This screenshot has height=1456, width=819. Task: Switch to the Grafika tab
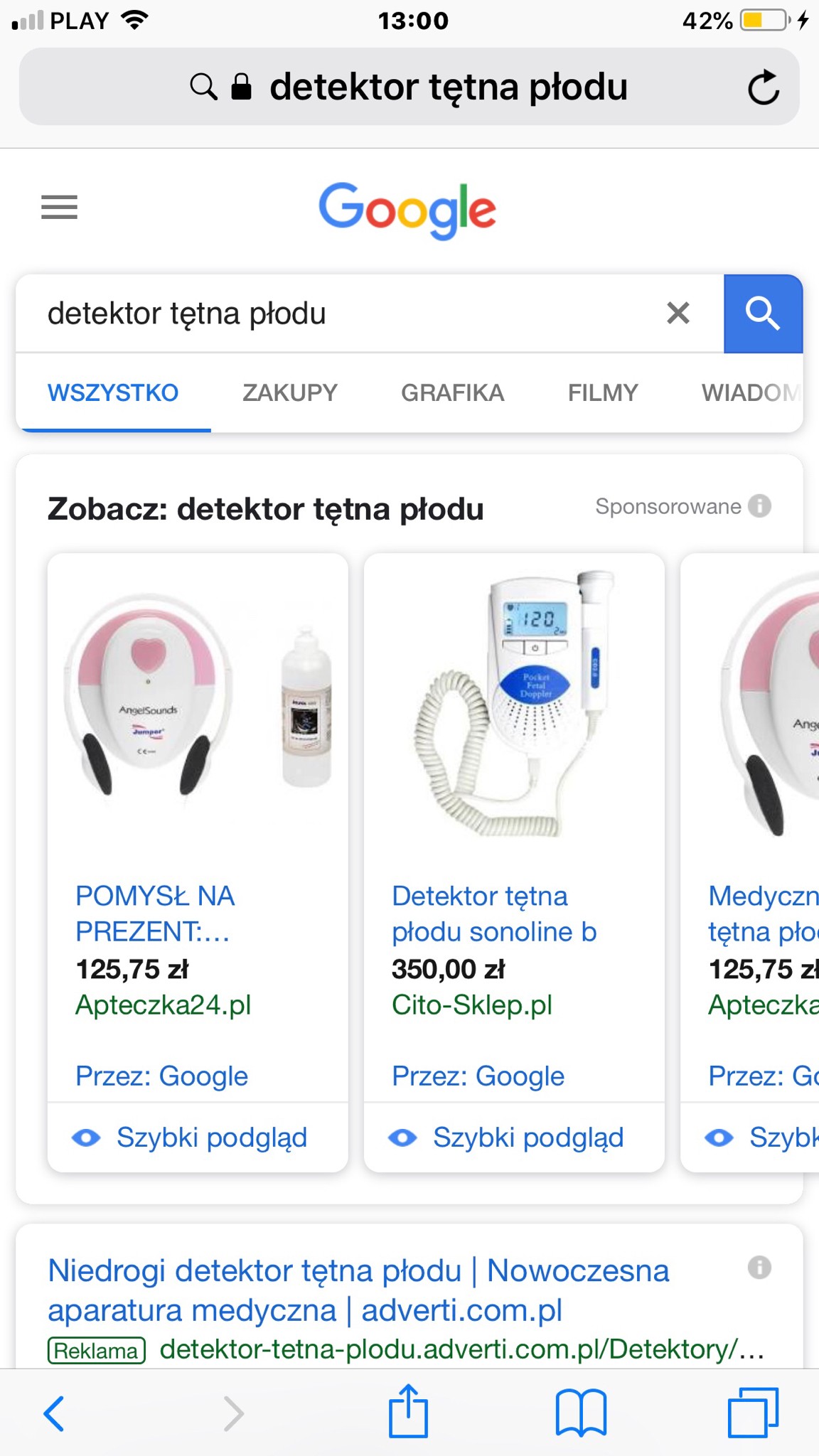pos(452,392)
